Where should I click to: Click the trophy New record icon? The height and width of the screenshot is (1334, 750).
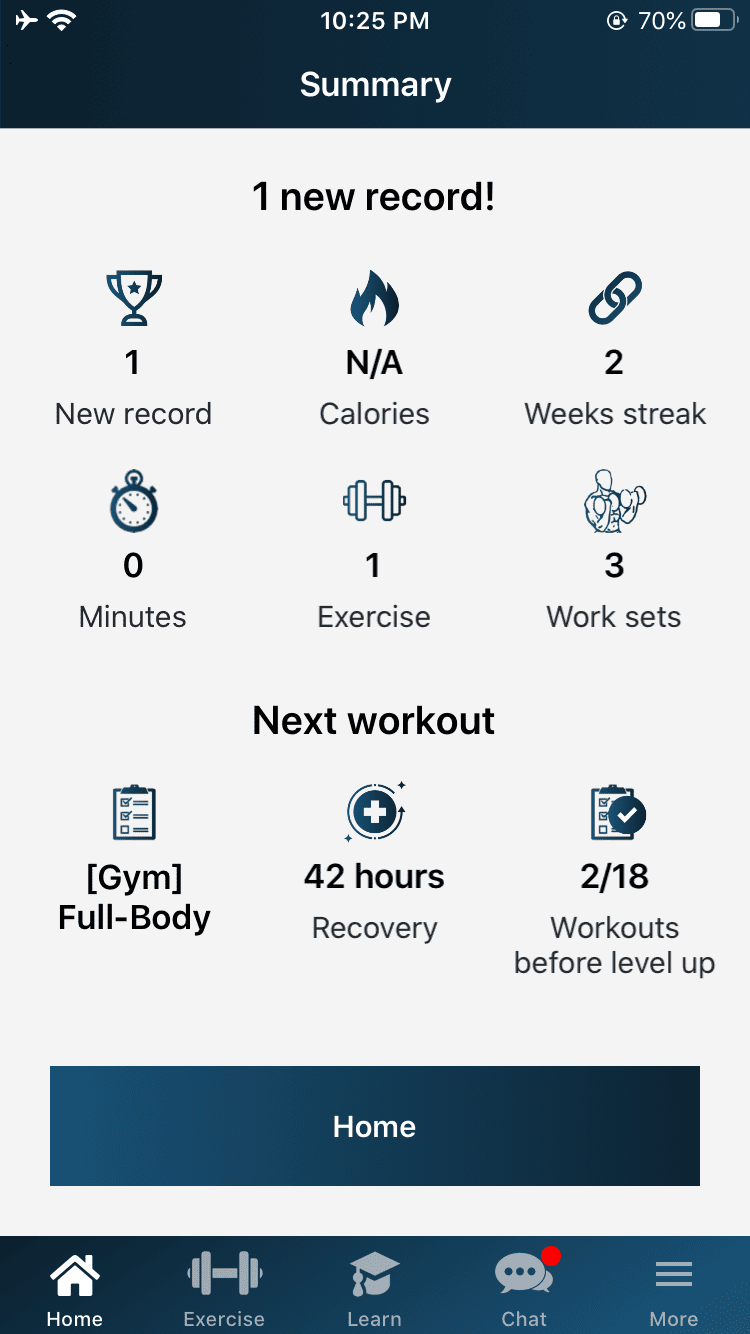(x=133, y=297)
